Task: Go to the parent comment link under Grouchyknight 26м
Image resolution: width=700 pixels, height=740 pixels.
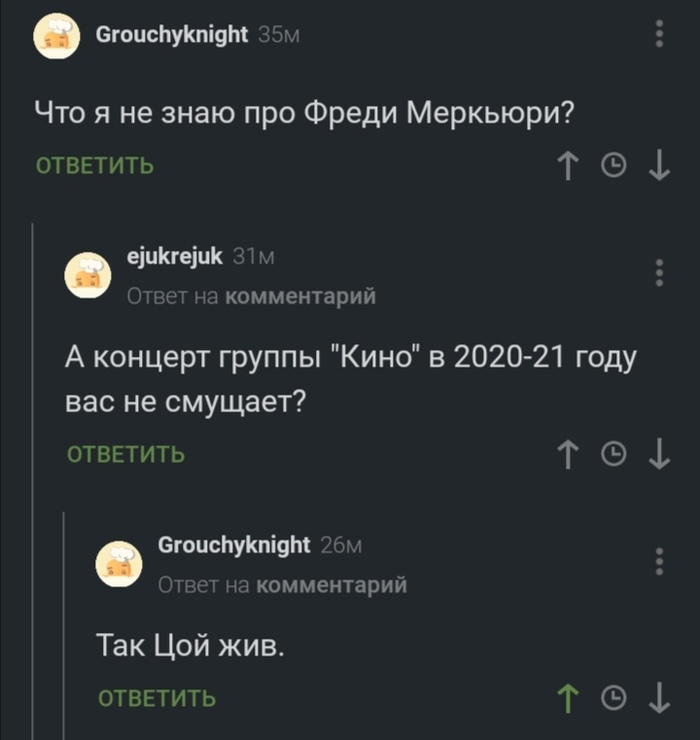Action: (x=331, y=585)
